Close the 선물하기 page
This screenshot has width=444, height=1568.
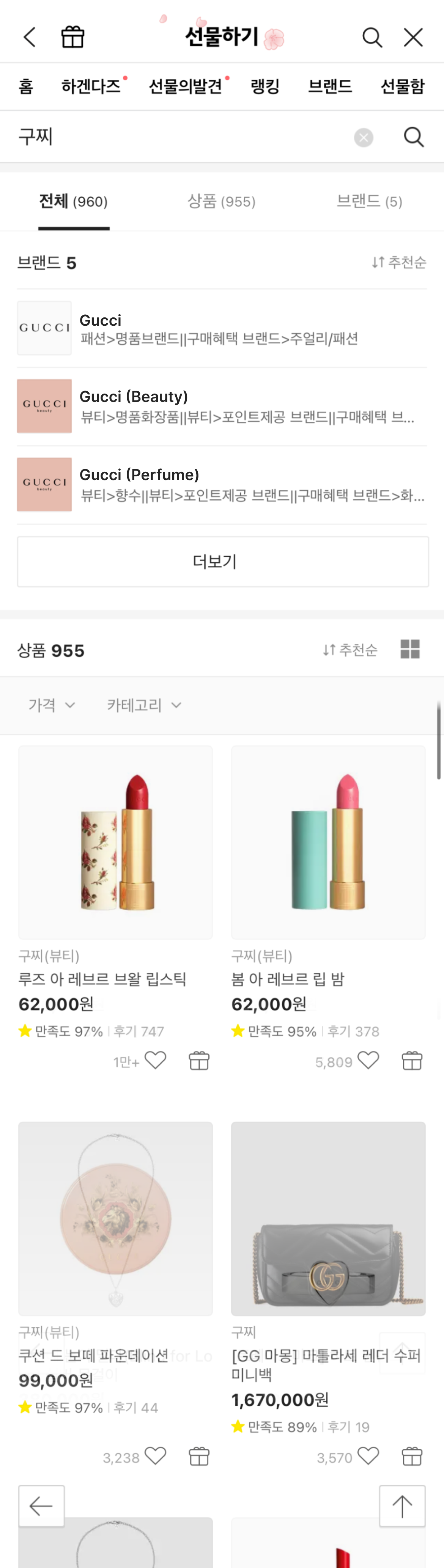pyautogui.click(x=413, y=37)
